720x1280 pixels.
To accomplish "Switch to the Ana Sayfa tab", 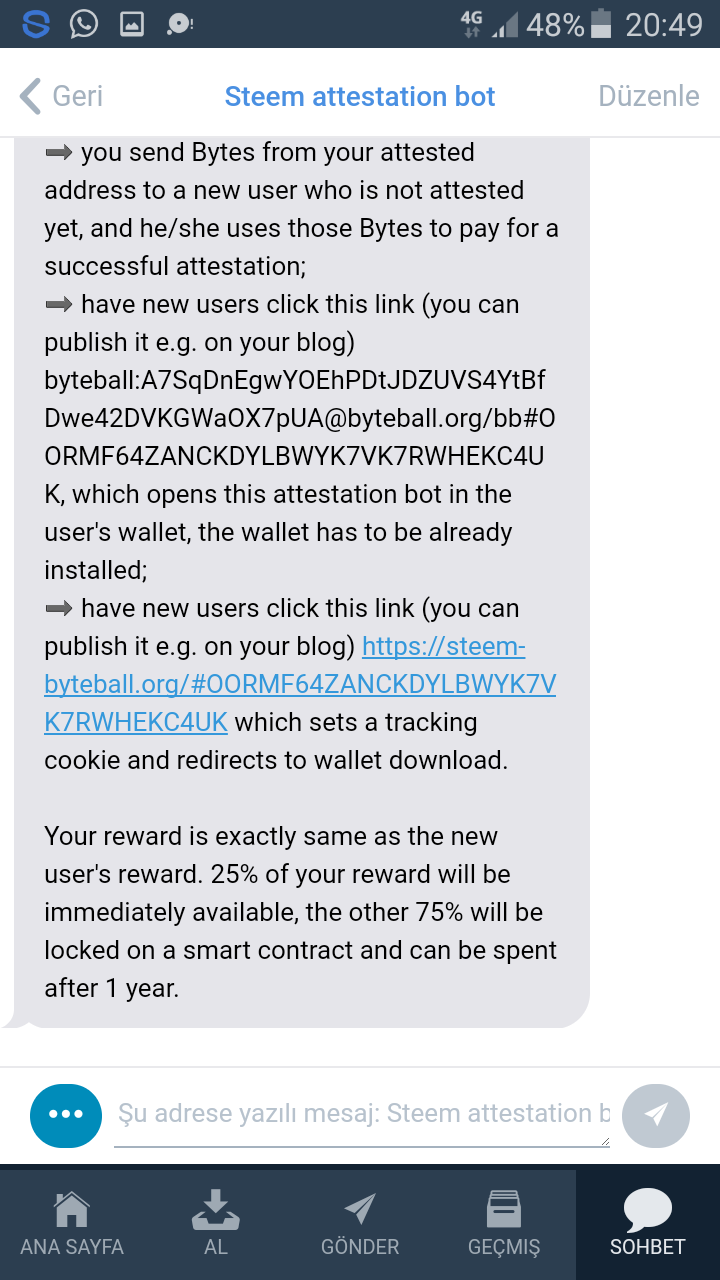I will point(72,1224).
